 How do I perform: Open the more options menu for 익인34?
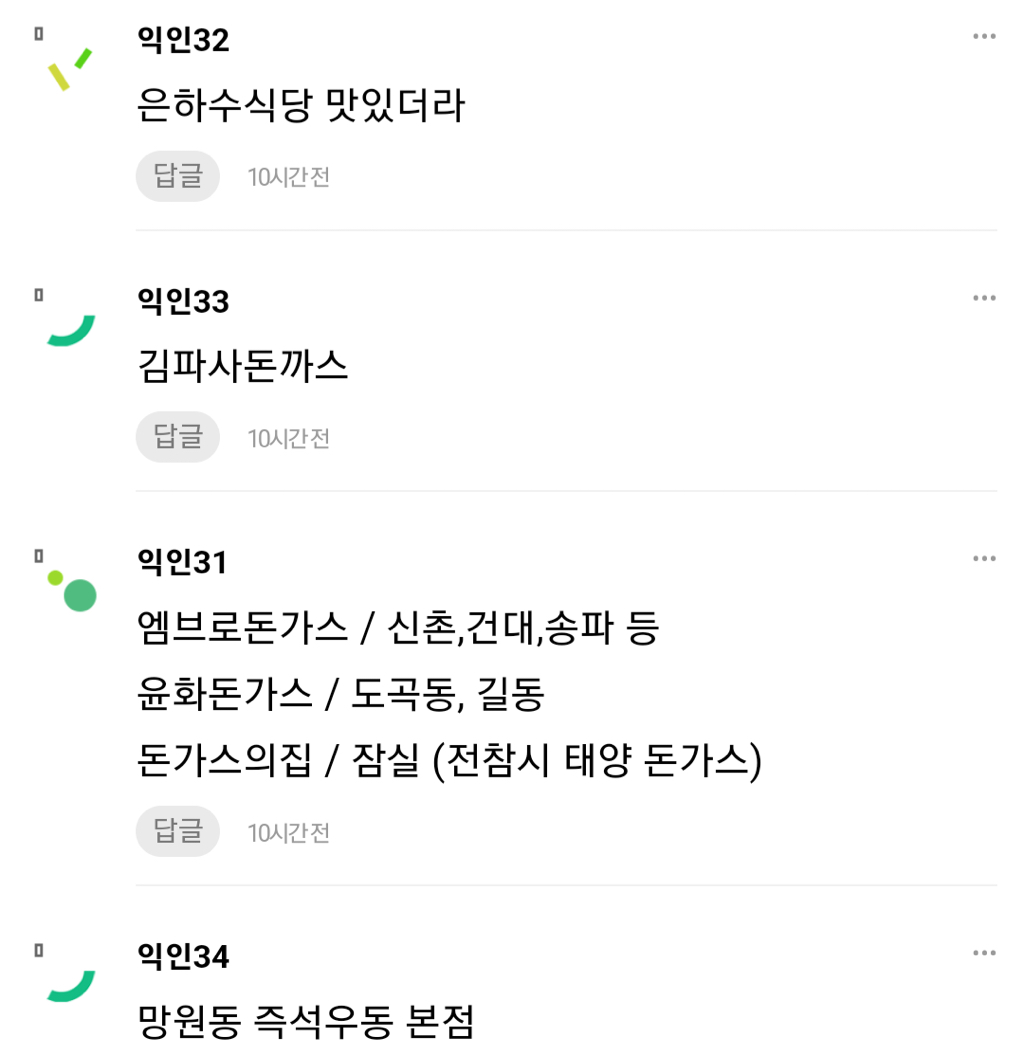pos(984,953)
